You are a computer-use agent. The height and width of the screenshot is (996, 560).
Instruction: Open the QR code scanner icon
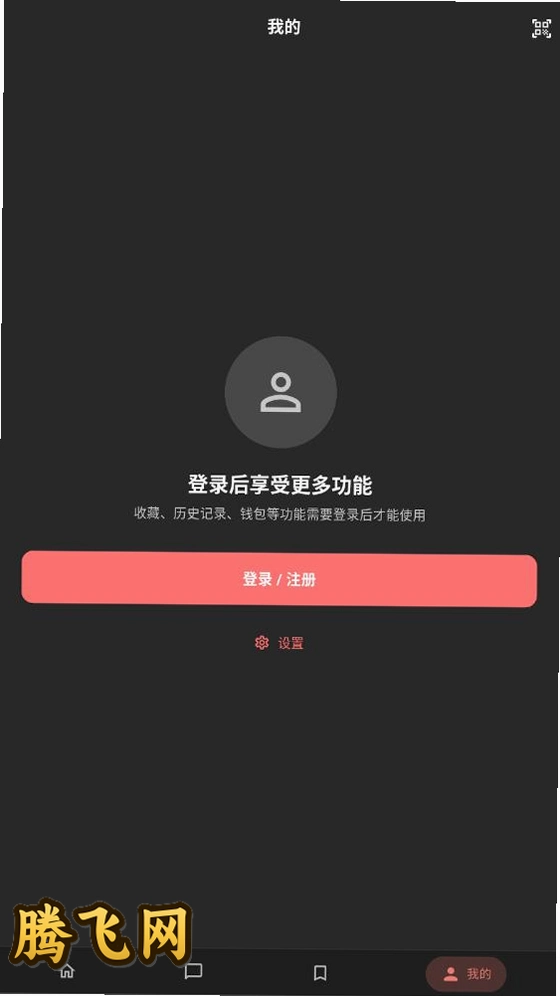541,28
